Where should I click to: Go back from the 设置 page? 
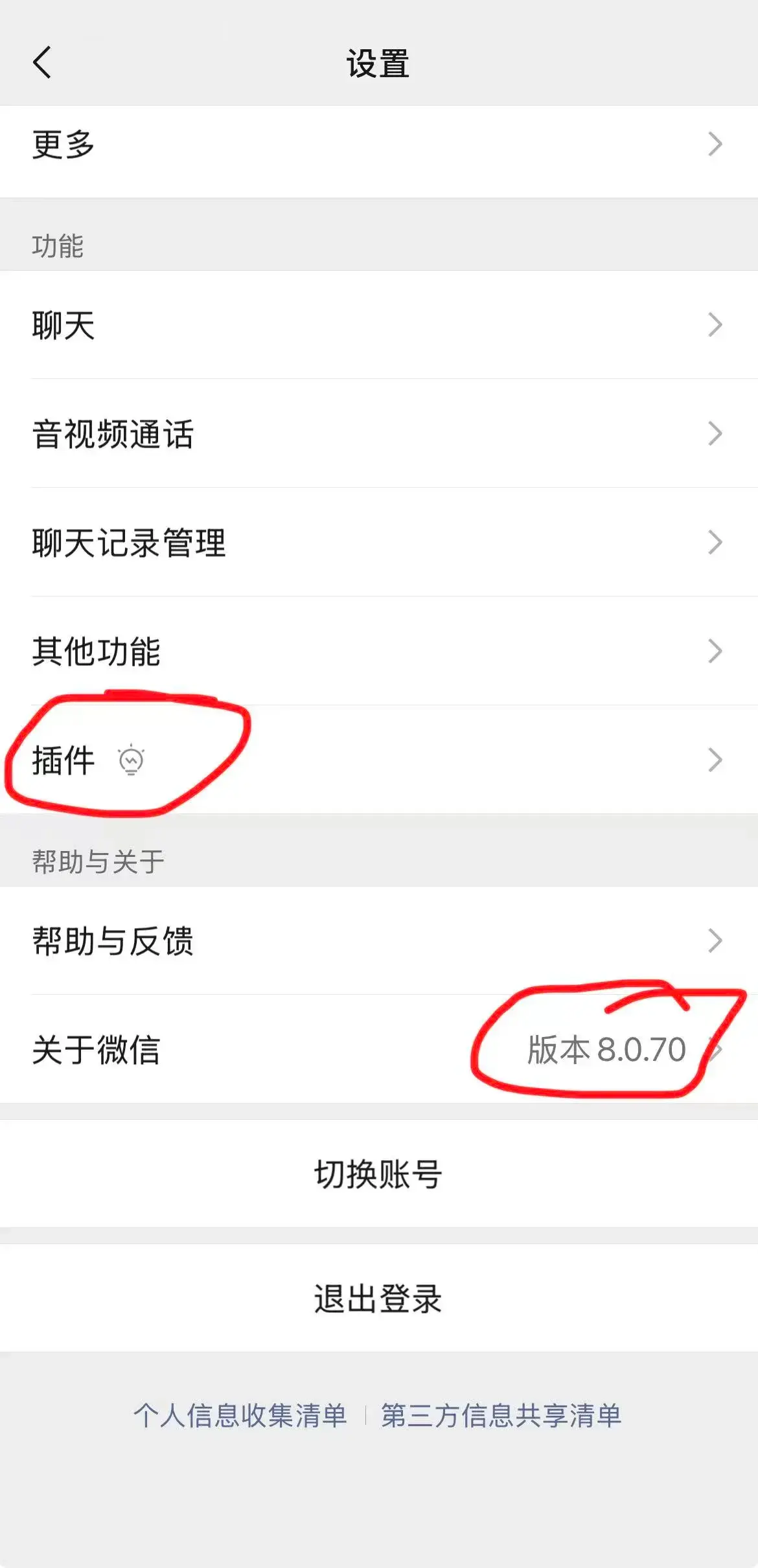(x=42, y=63)
